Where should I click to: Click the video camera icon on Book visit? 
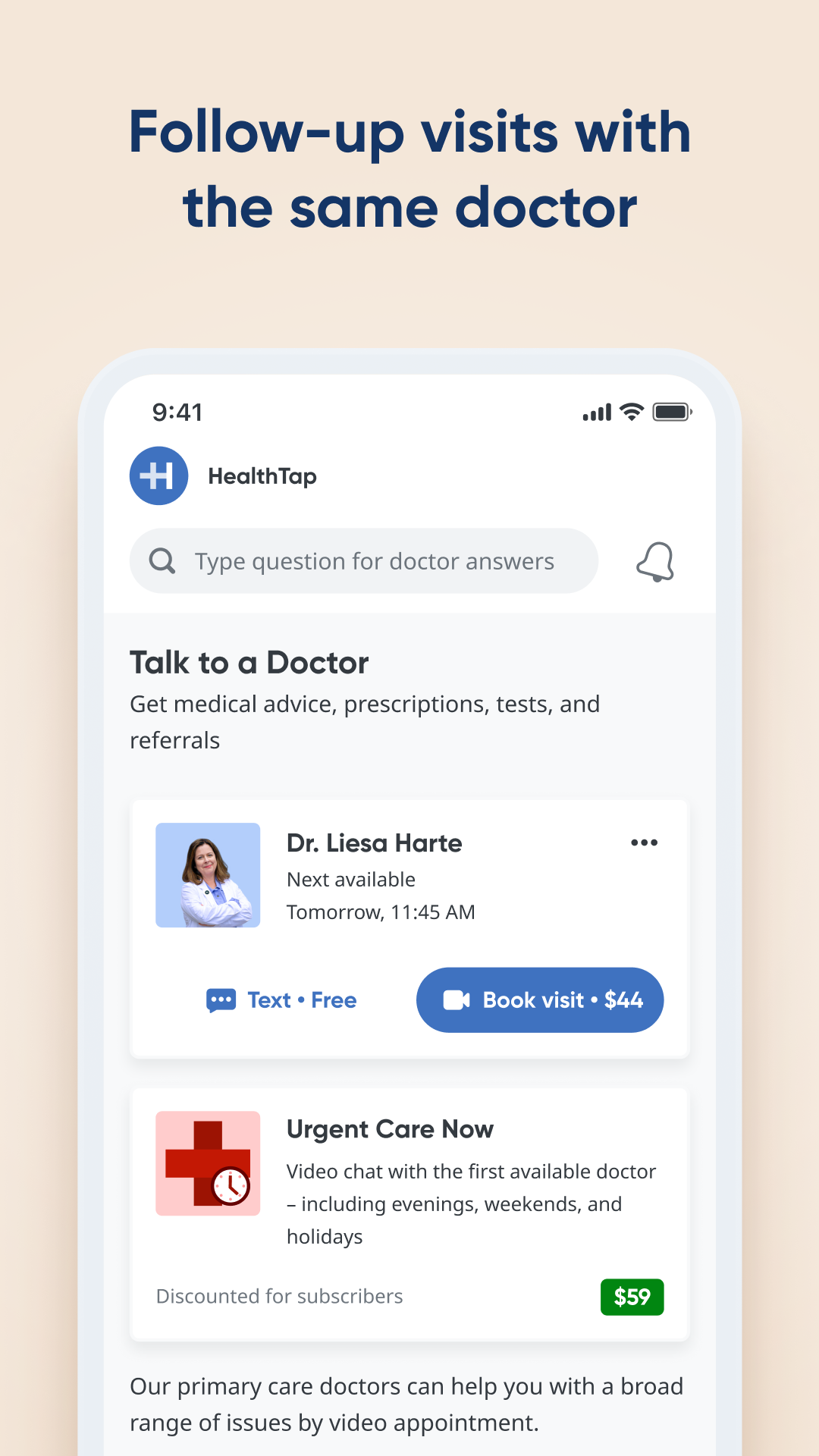[454, 999]
